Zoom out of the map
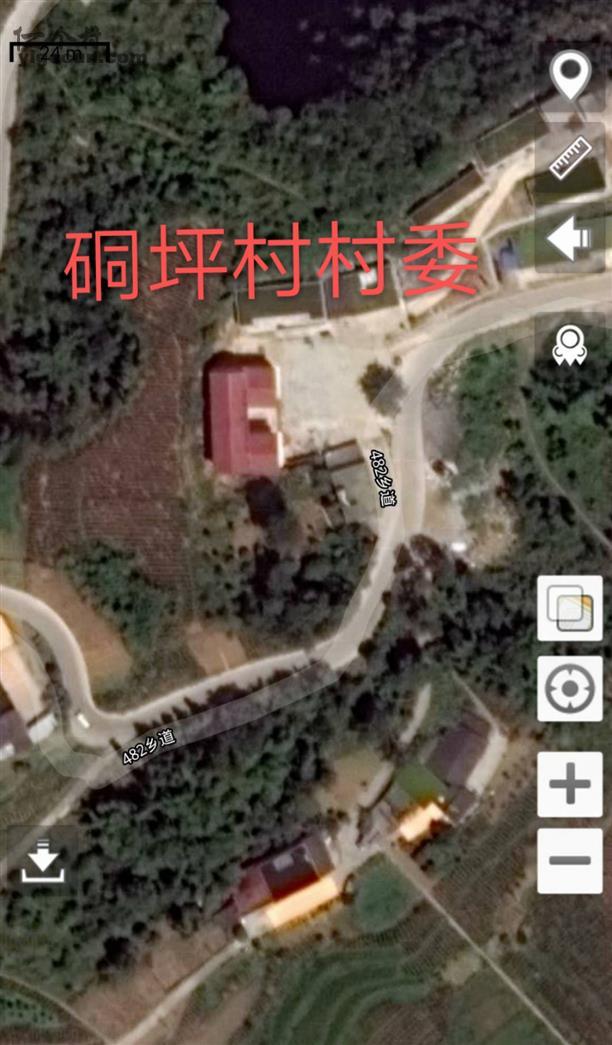Viewport: 612px width, 1045px height. point(570,860)
